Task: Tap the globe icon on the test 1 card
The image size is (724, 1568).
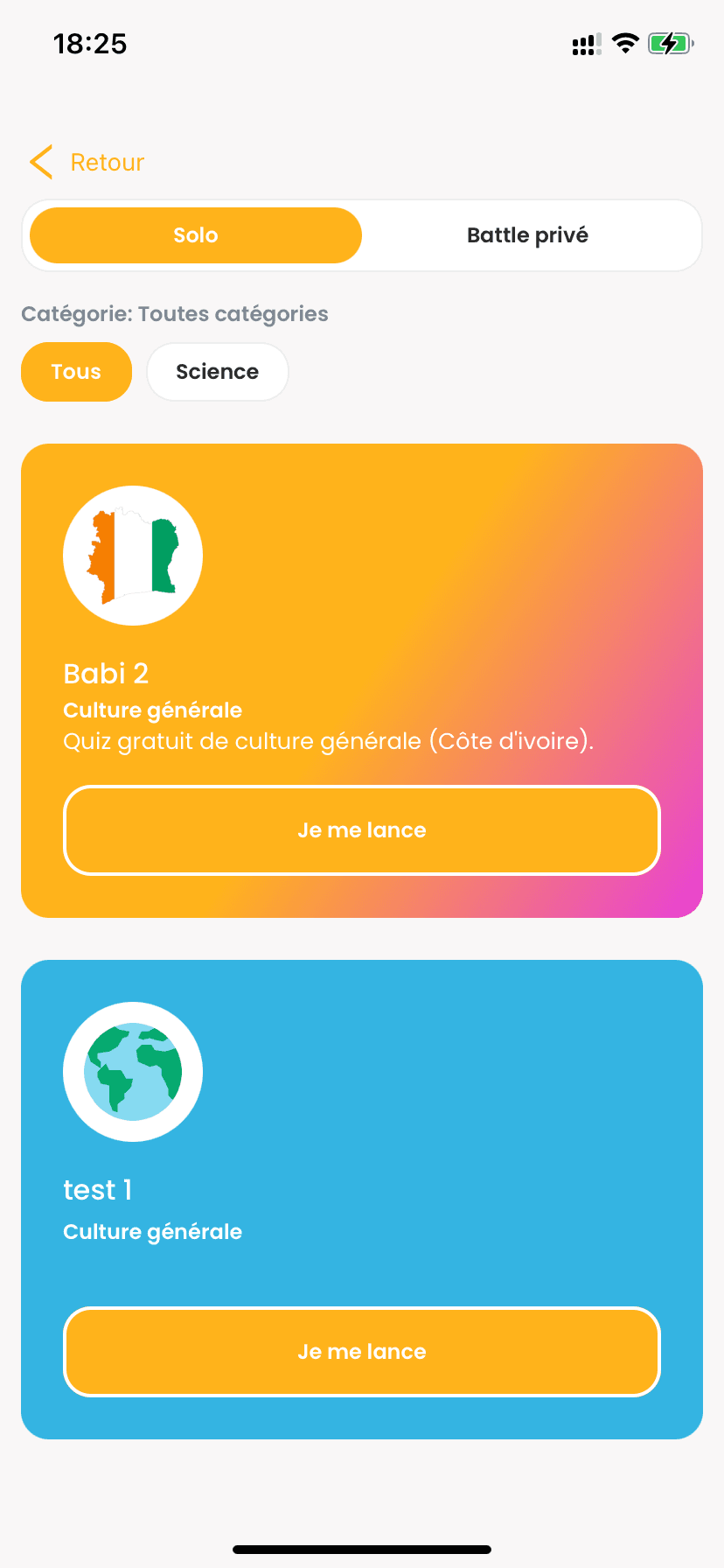Action: (x=132, y=1072)
